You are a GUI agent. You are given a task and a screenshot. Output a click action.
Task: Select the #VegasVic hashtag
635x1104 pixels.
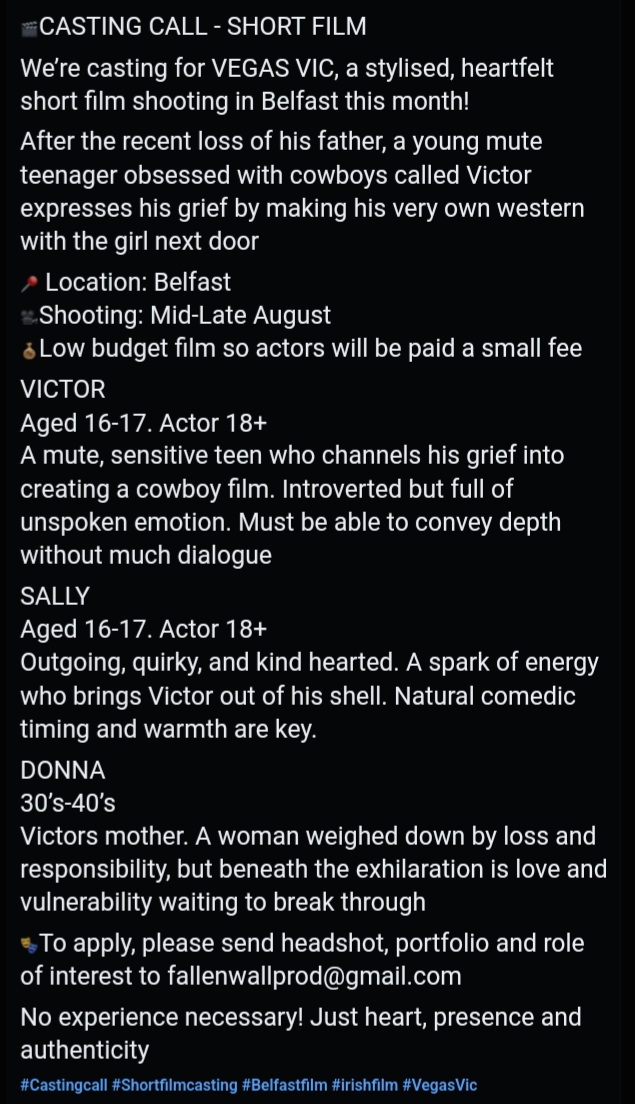pyautogui.click(x=439, y=1085)
